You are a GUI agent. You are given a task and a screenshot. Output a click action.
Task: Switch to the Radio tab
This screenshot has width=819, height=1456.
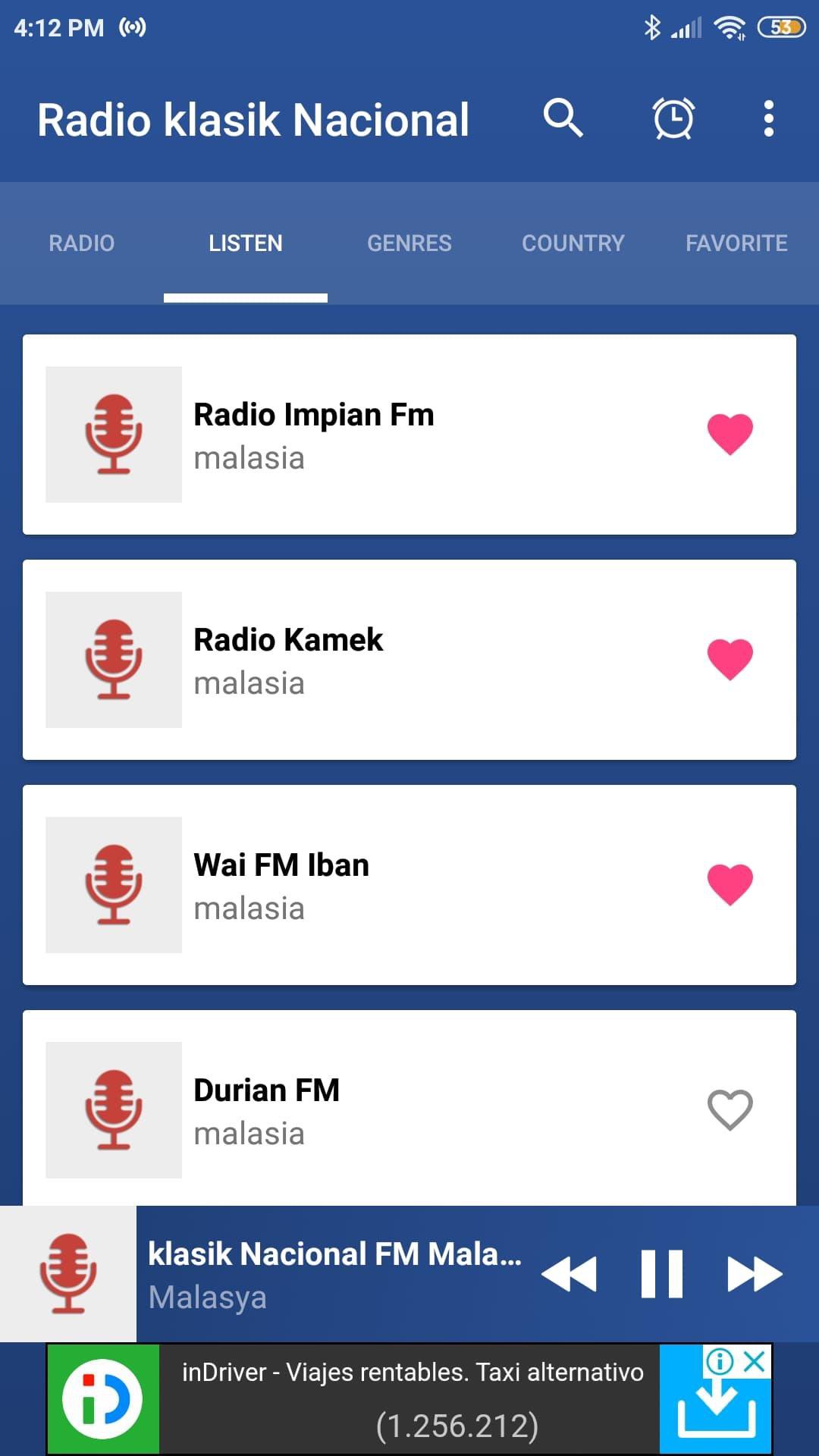pyautogui.click(x=82, y=243)
